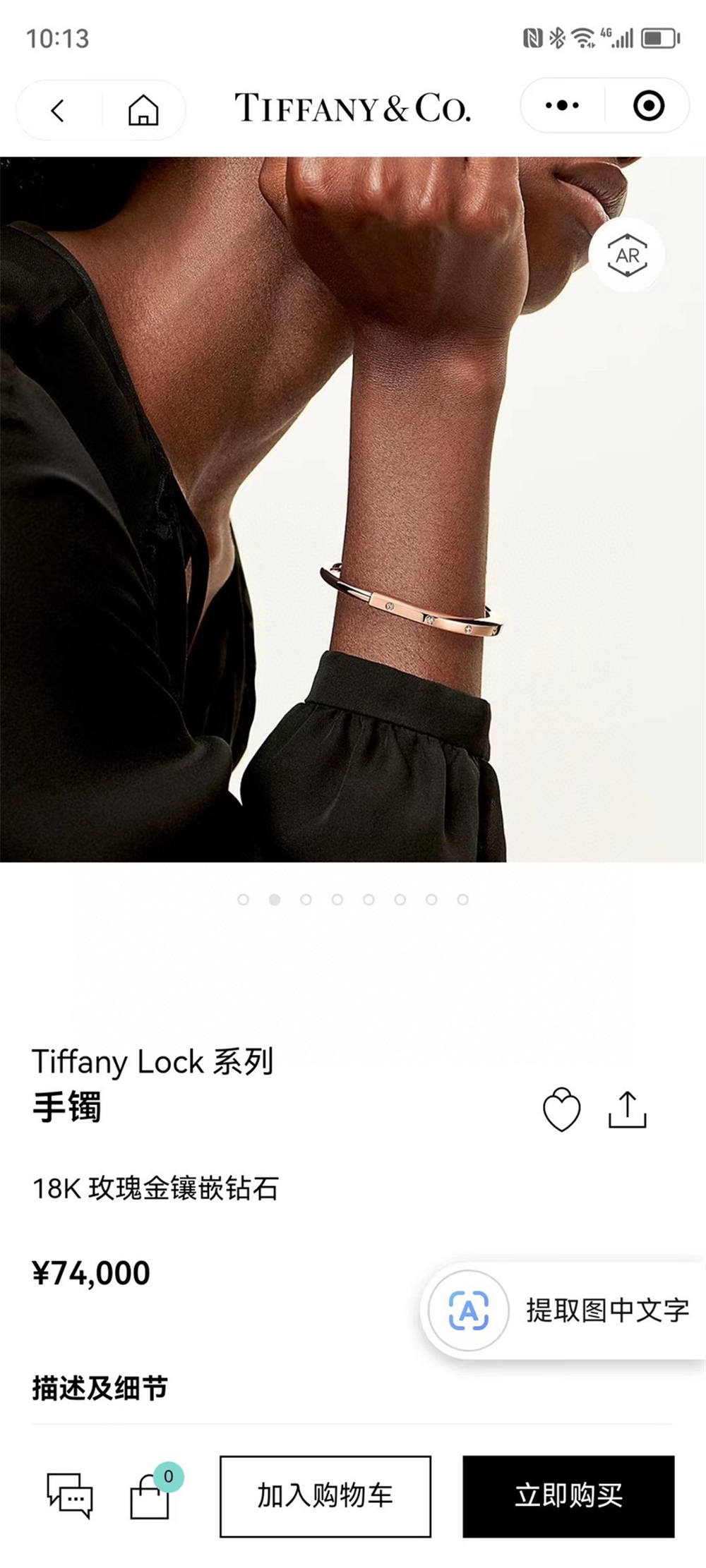Image resolution: width=706 pixels, height=1568 pixels.
Task: Return to the mini program home
Action: coord(143,110)
